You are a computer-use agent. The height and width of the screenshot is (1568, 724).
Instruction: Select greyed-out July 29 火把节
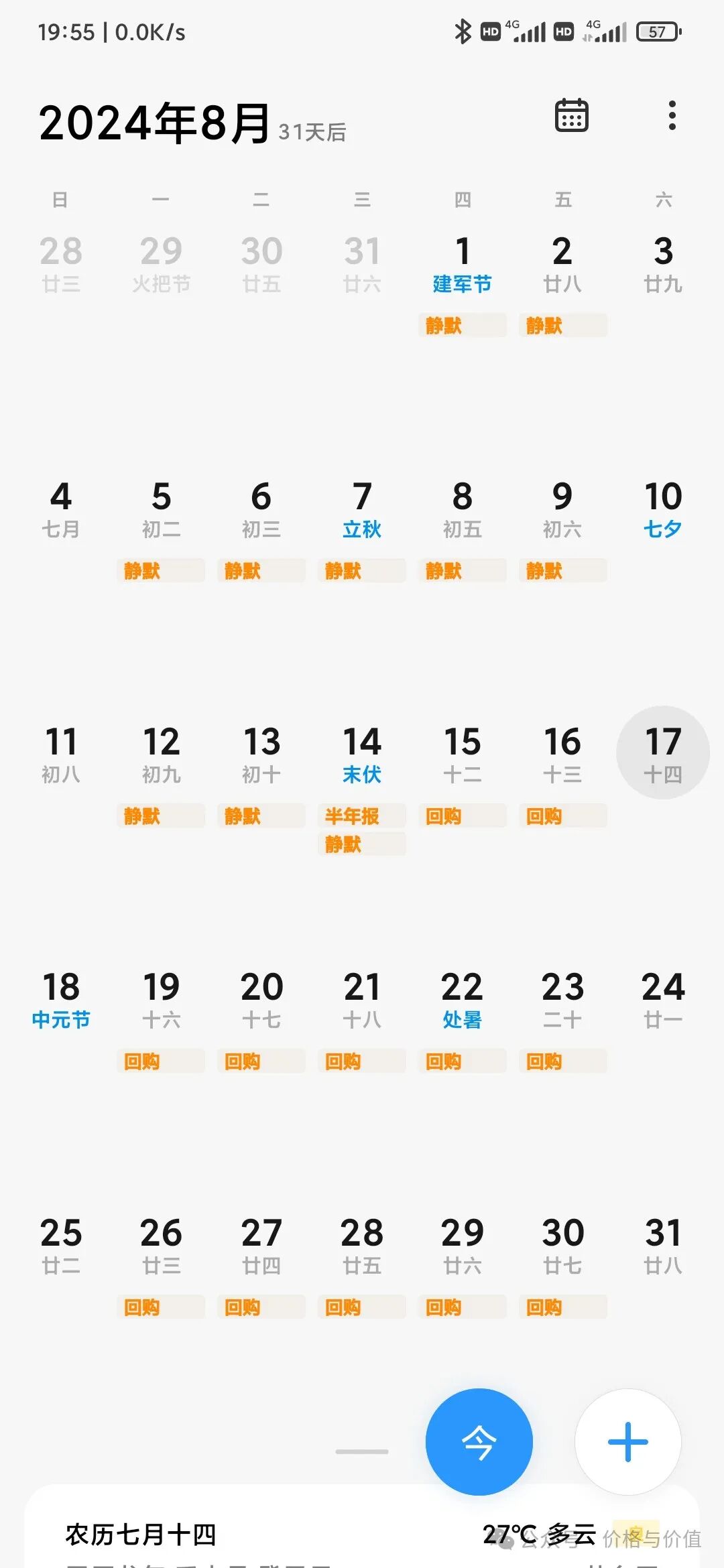tap(161, 264)
